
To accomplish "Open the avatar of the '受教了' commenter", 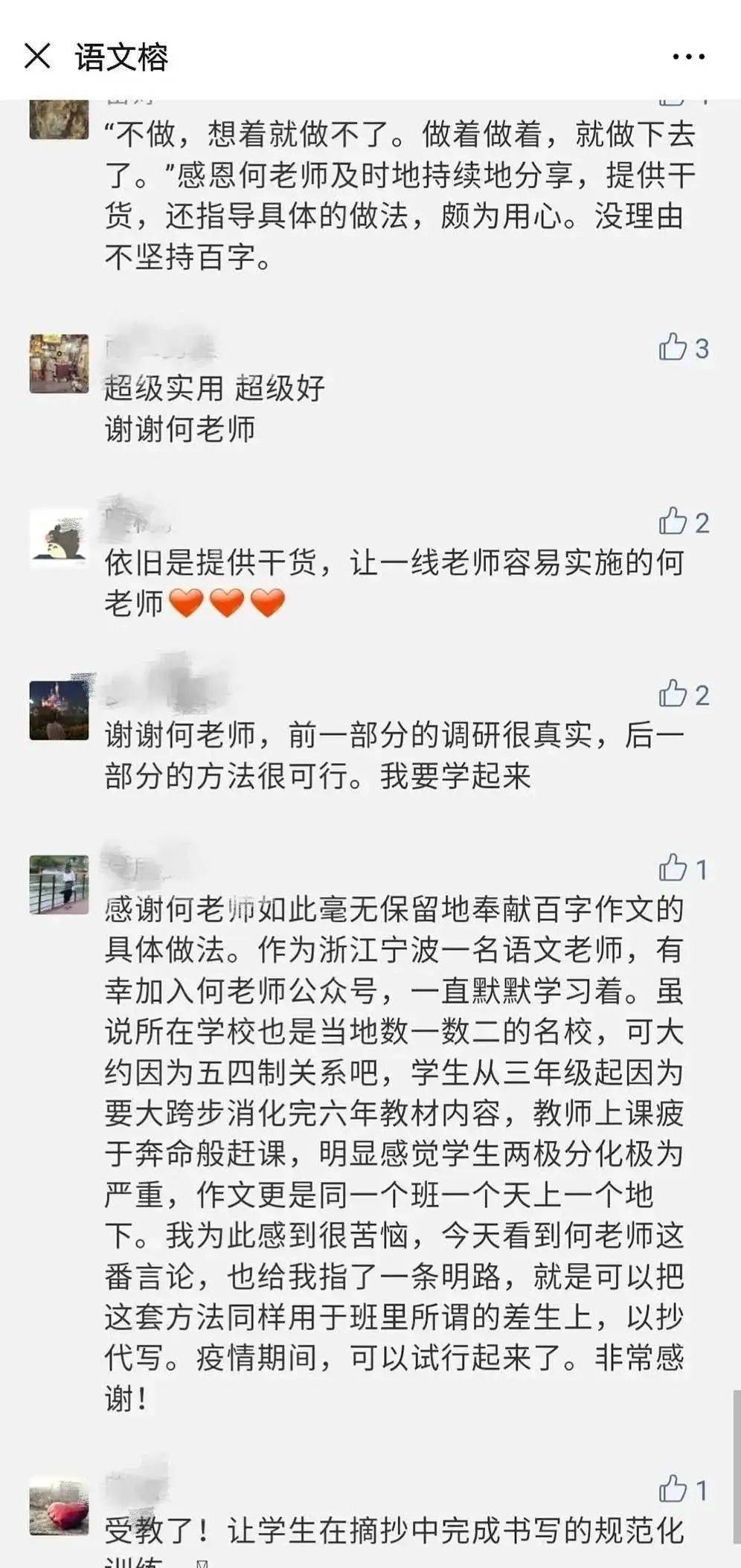I will pyautogui.click(x=59, y=1507).
